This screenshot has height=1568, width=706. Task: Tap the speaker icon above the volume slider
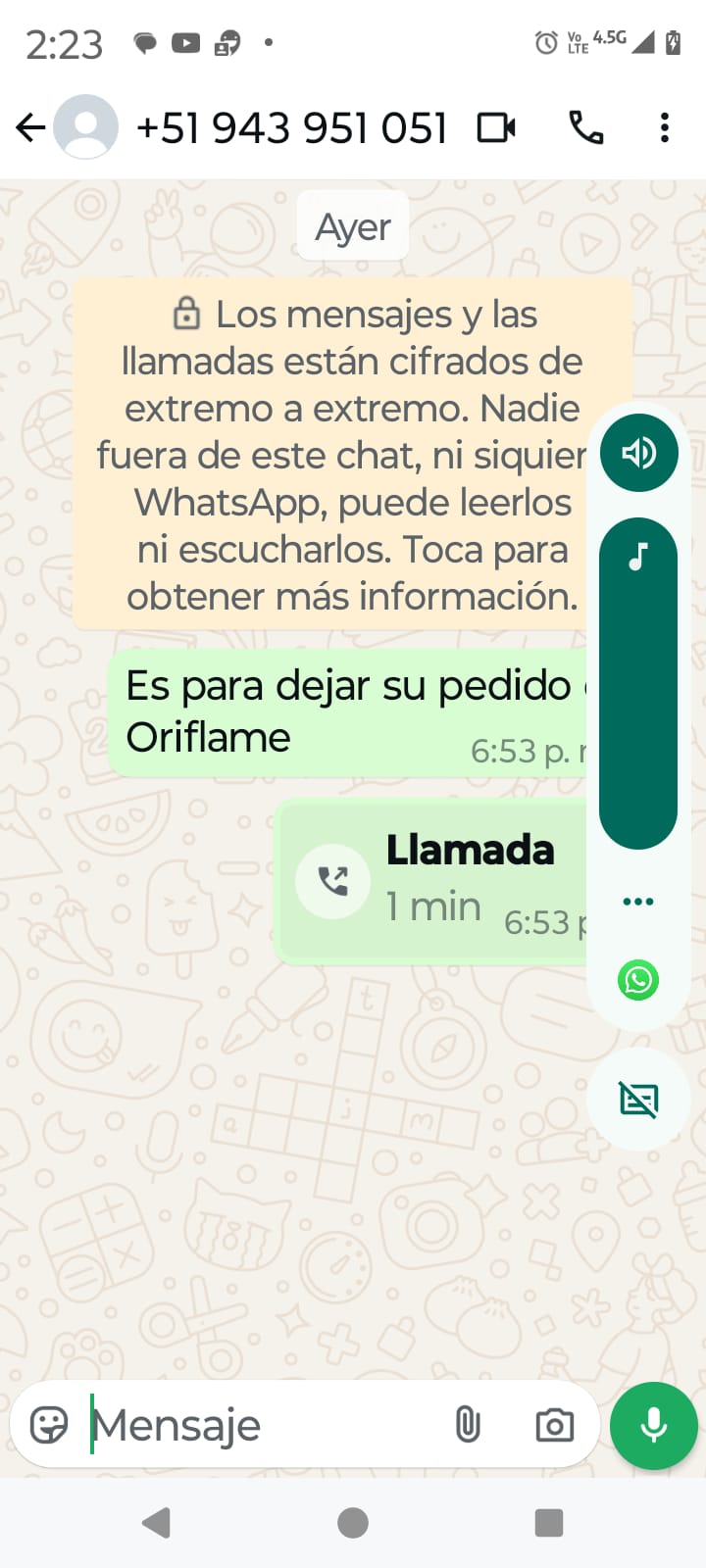pos(638,453)
